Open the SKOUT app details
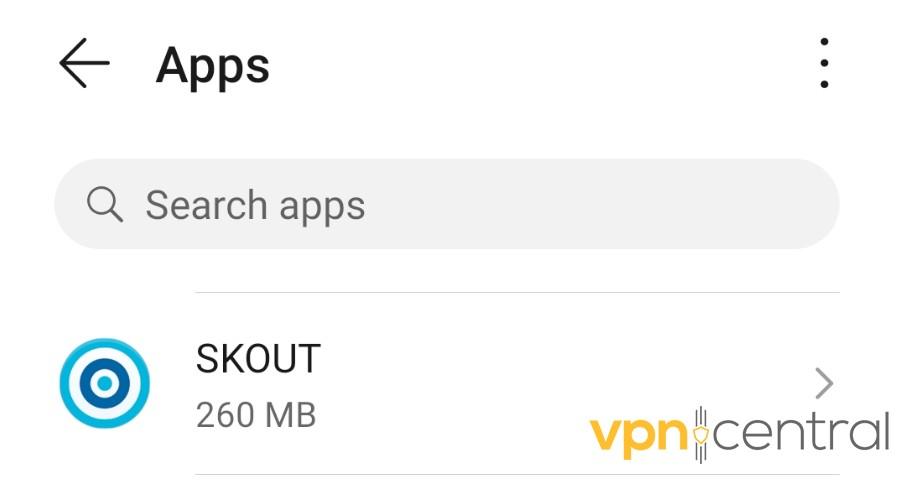The height and width of the screenshot is (500, 900). 446,384
